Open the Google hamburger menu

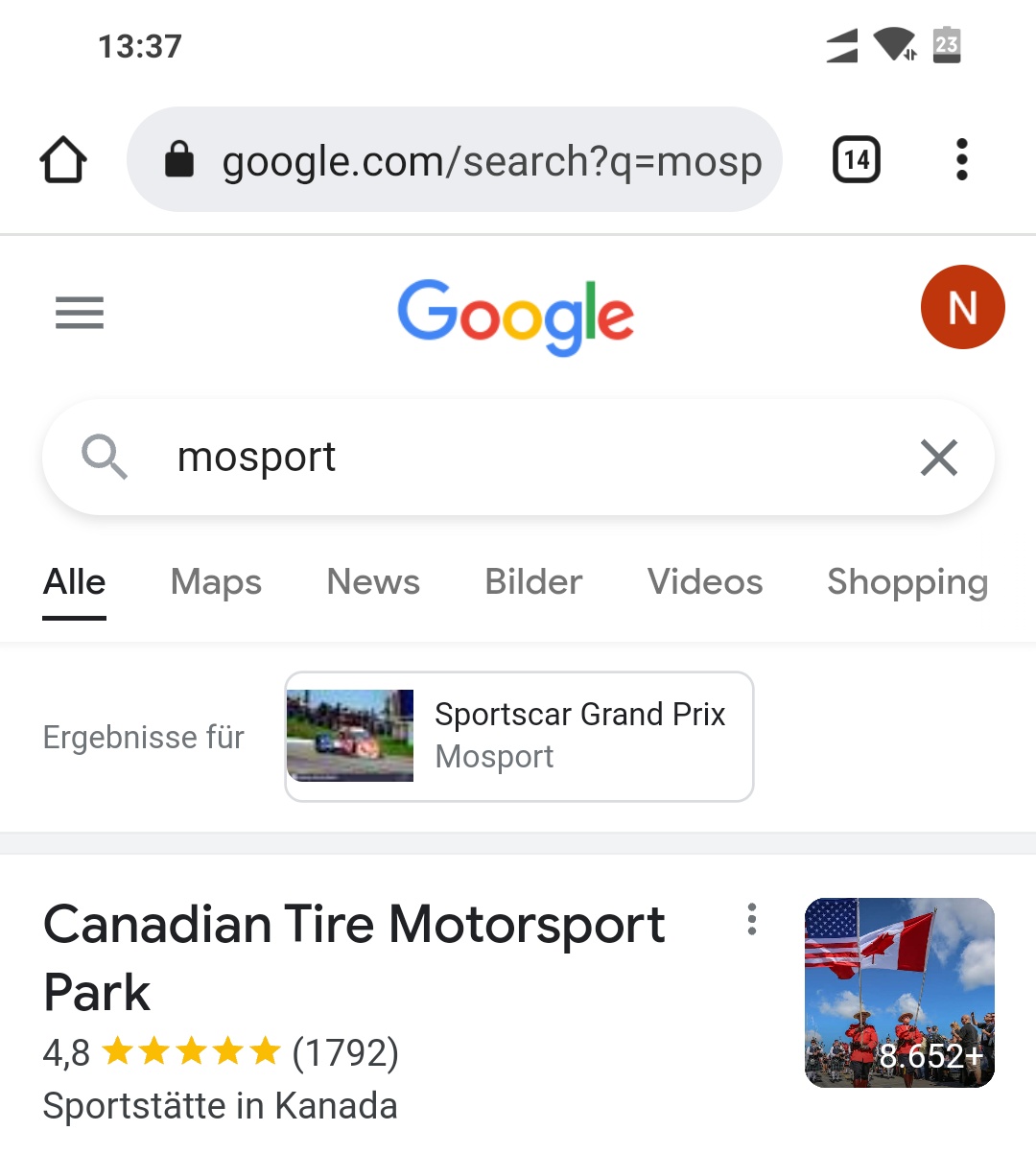80,313
